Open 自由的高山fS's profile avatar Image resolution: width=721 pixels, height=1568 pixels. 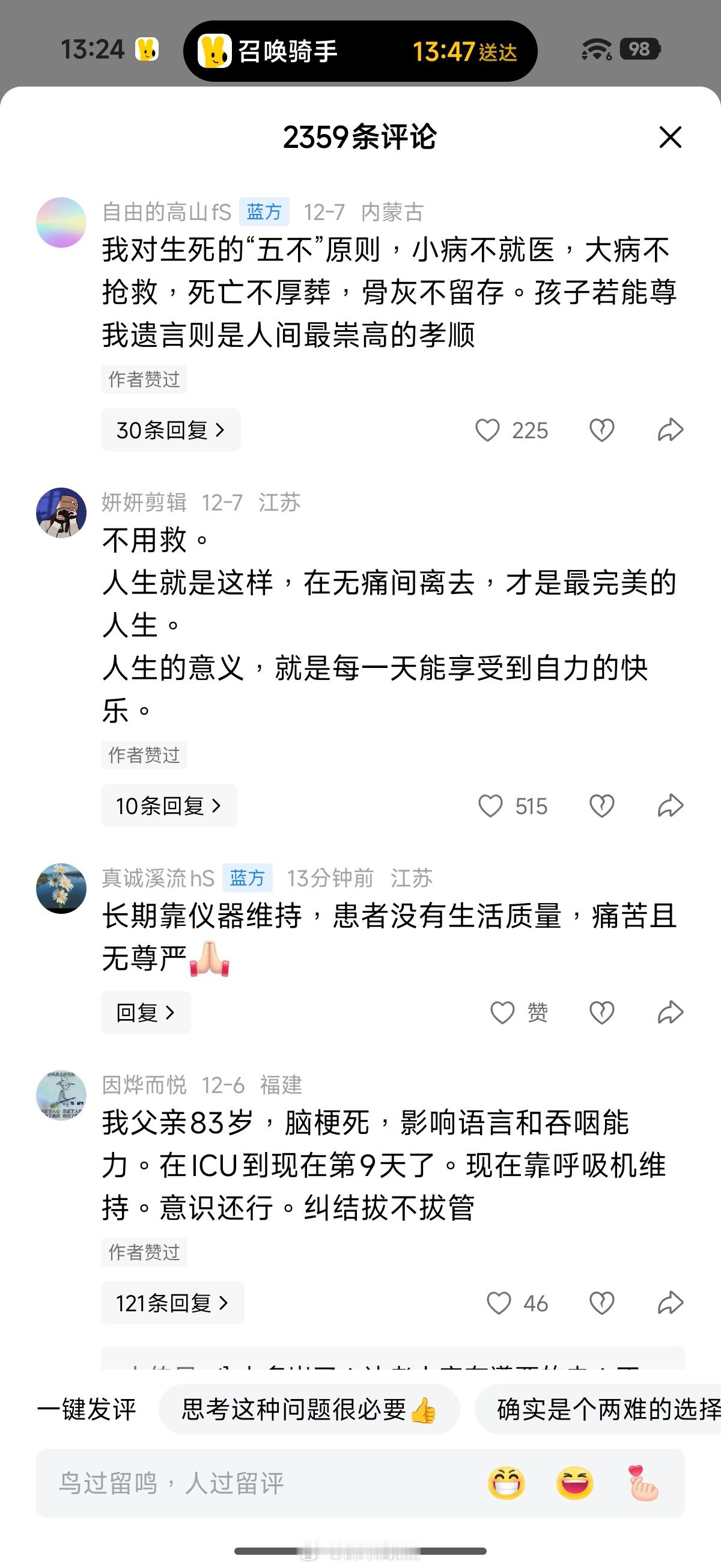pyautogui.click(x=61, y=222)
